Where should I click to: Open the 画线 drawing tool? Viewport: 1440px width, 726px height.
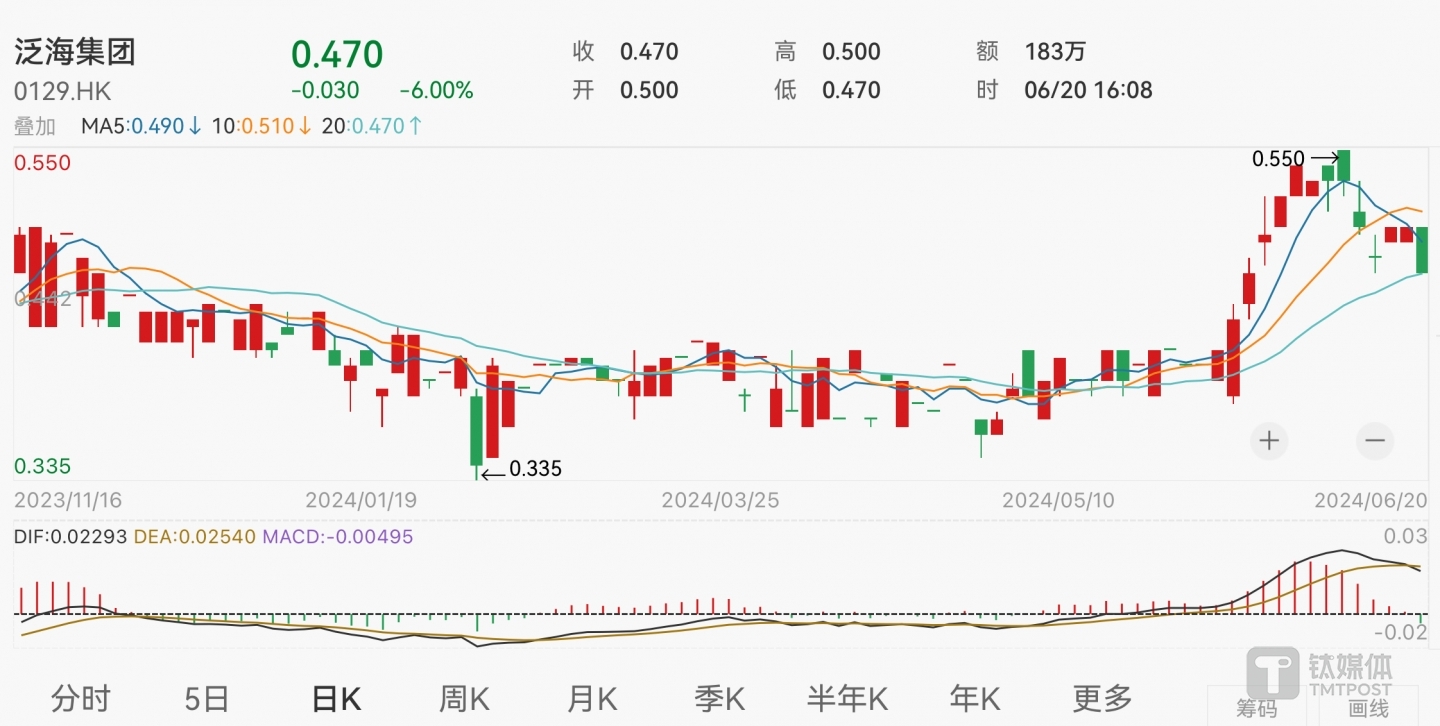[1369, 707]
